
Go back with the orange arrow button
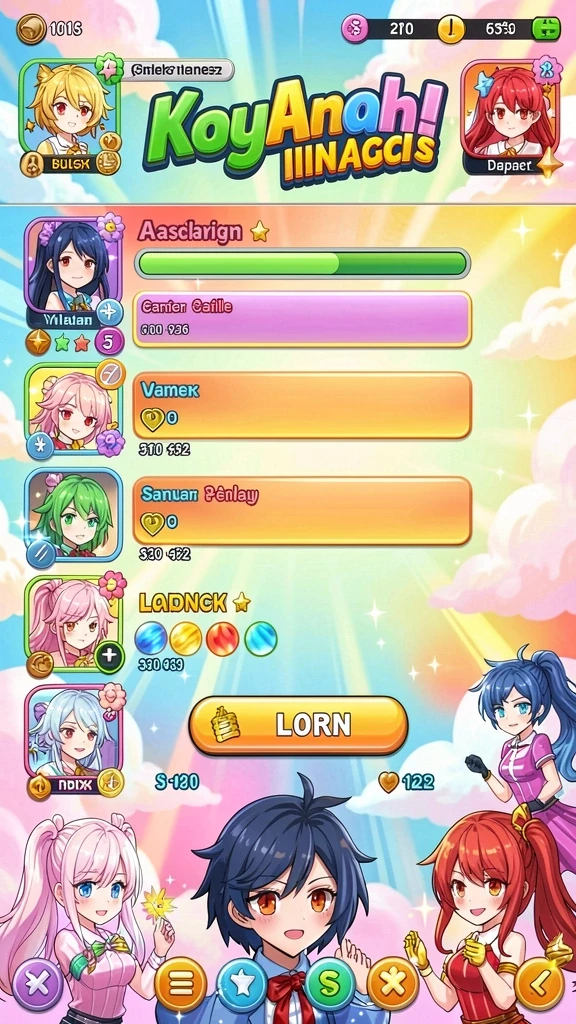(x=540, y=984)
